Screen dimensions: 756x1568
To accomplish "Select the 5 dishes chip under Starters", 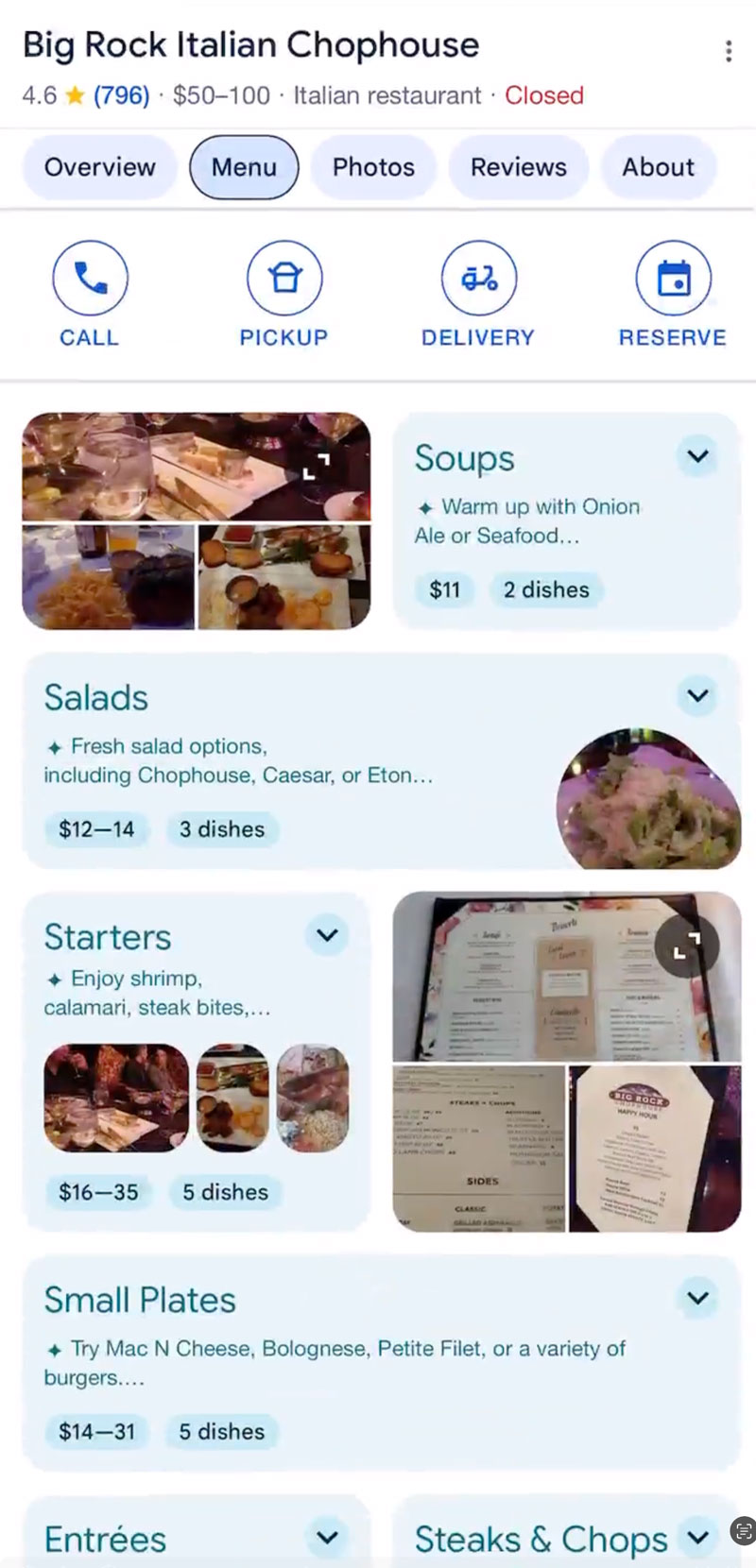I will click(x=225, y=1192).
